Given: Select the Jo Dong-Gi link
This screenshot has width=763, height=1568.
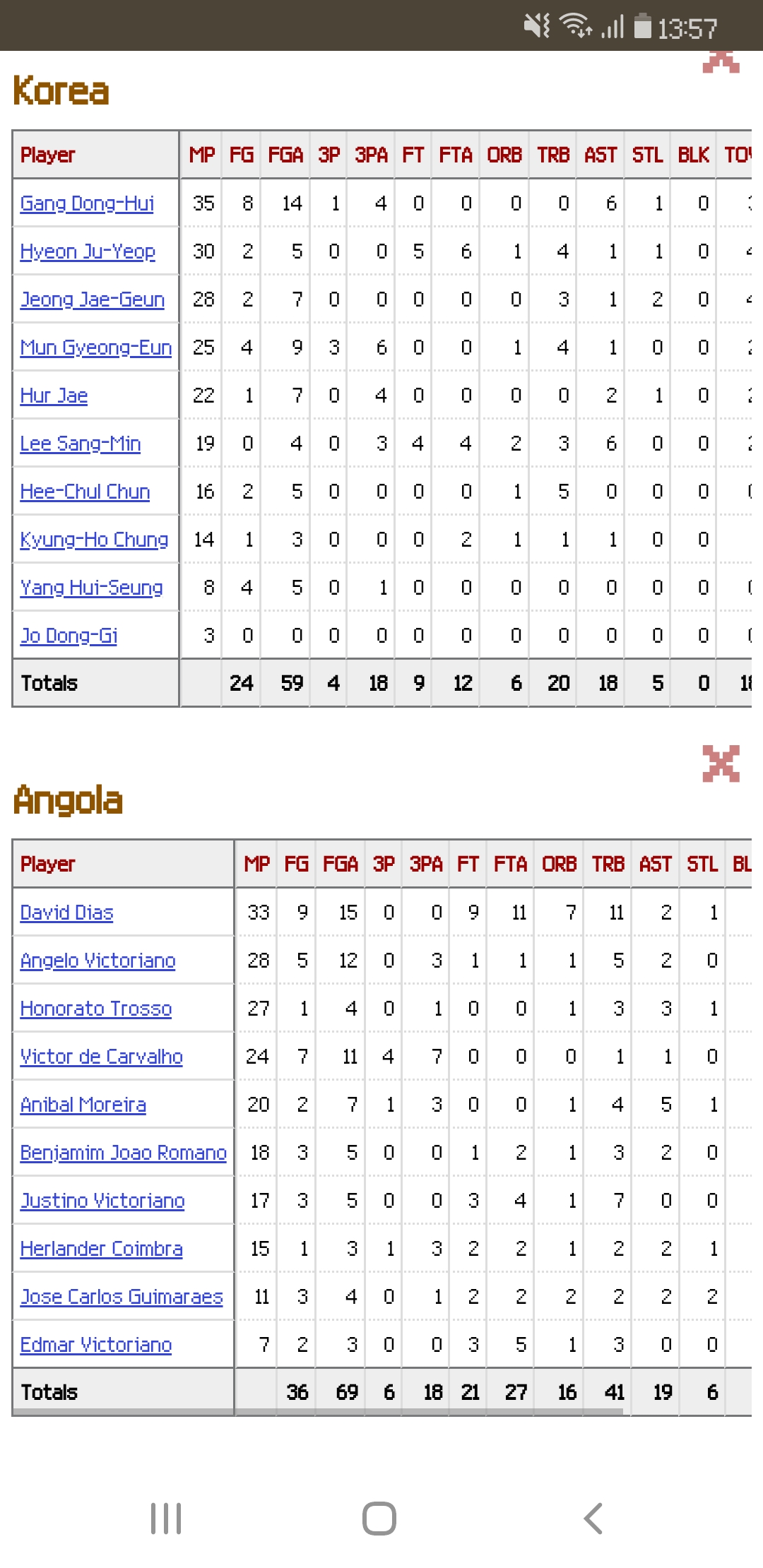Looking at the screenshot, I should (69, 636).
